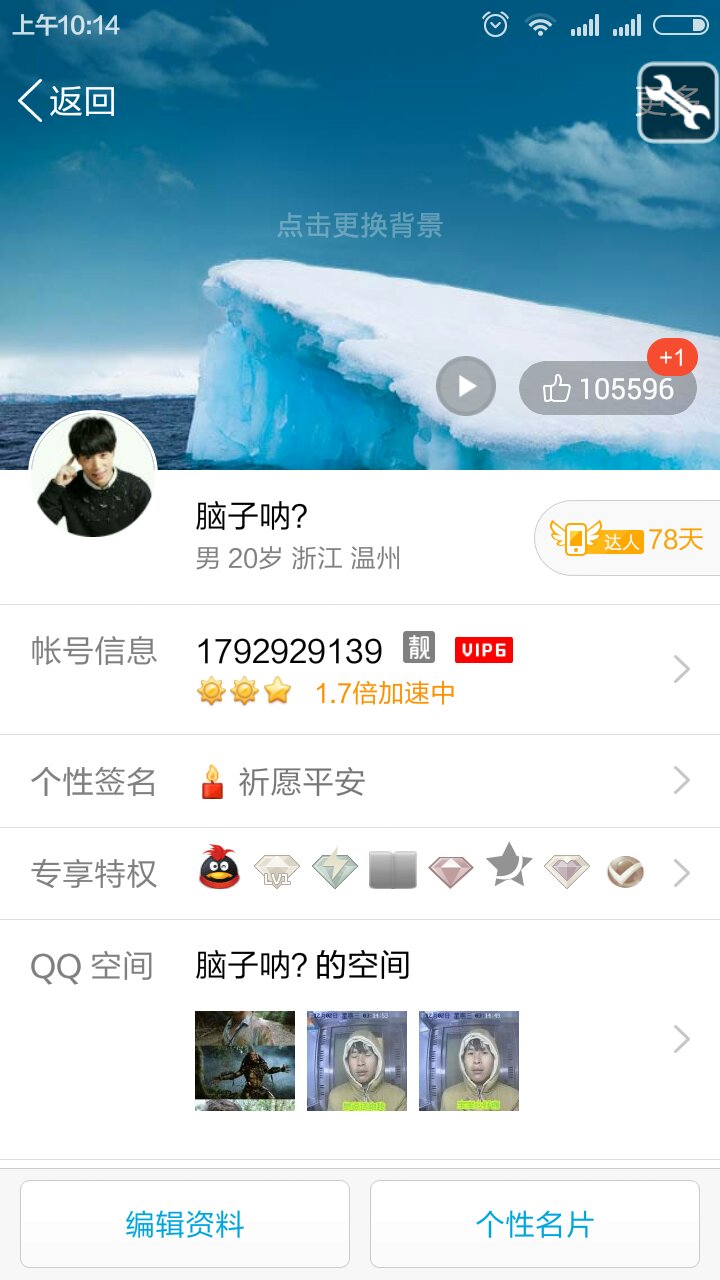Open the wrench settings icon
The image size is (720, 1280).
[677, 103]
